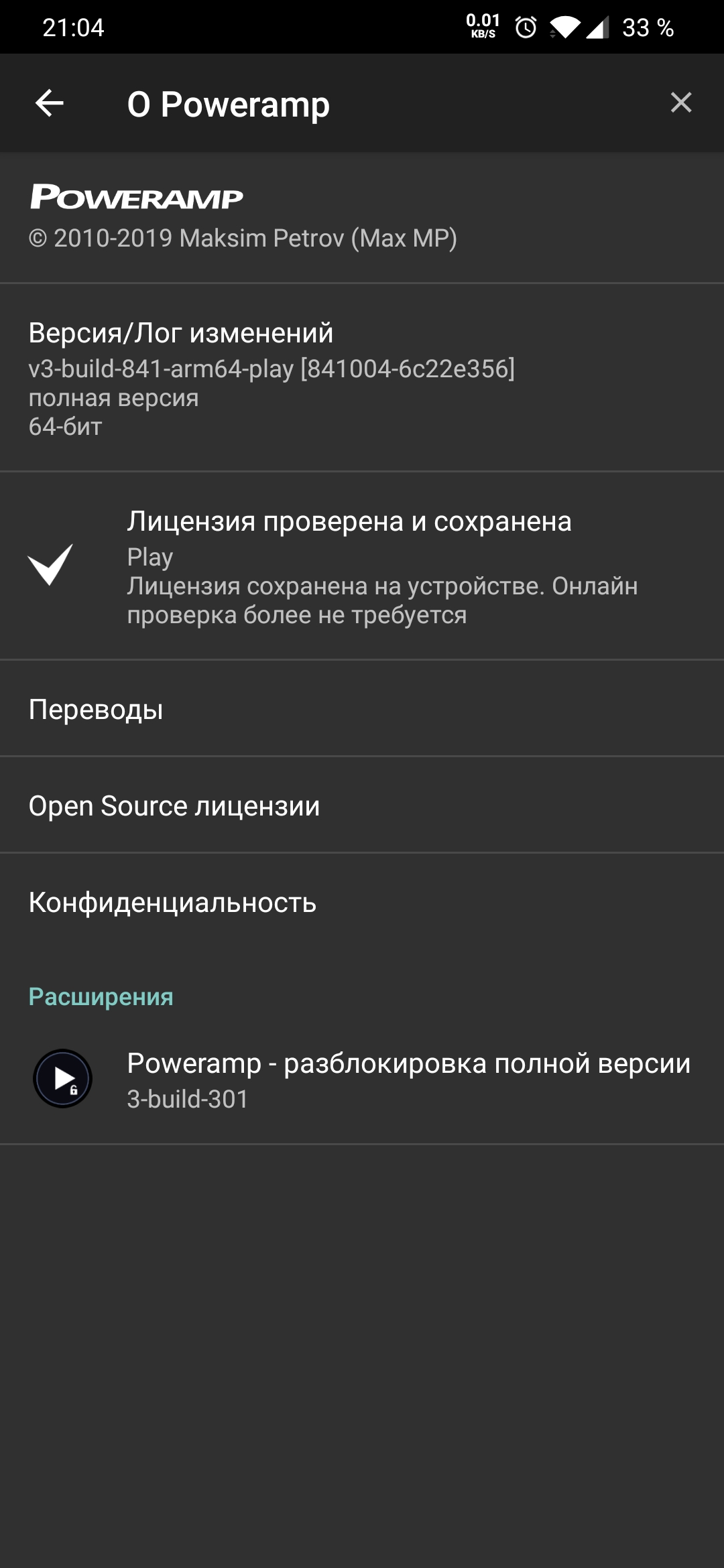Open Конфиденциальность
The height and width of the screenshot is (1568, 724).
(362, 902)
